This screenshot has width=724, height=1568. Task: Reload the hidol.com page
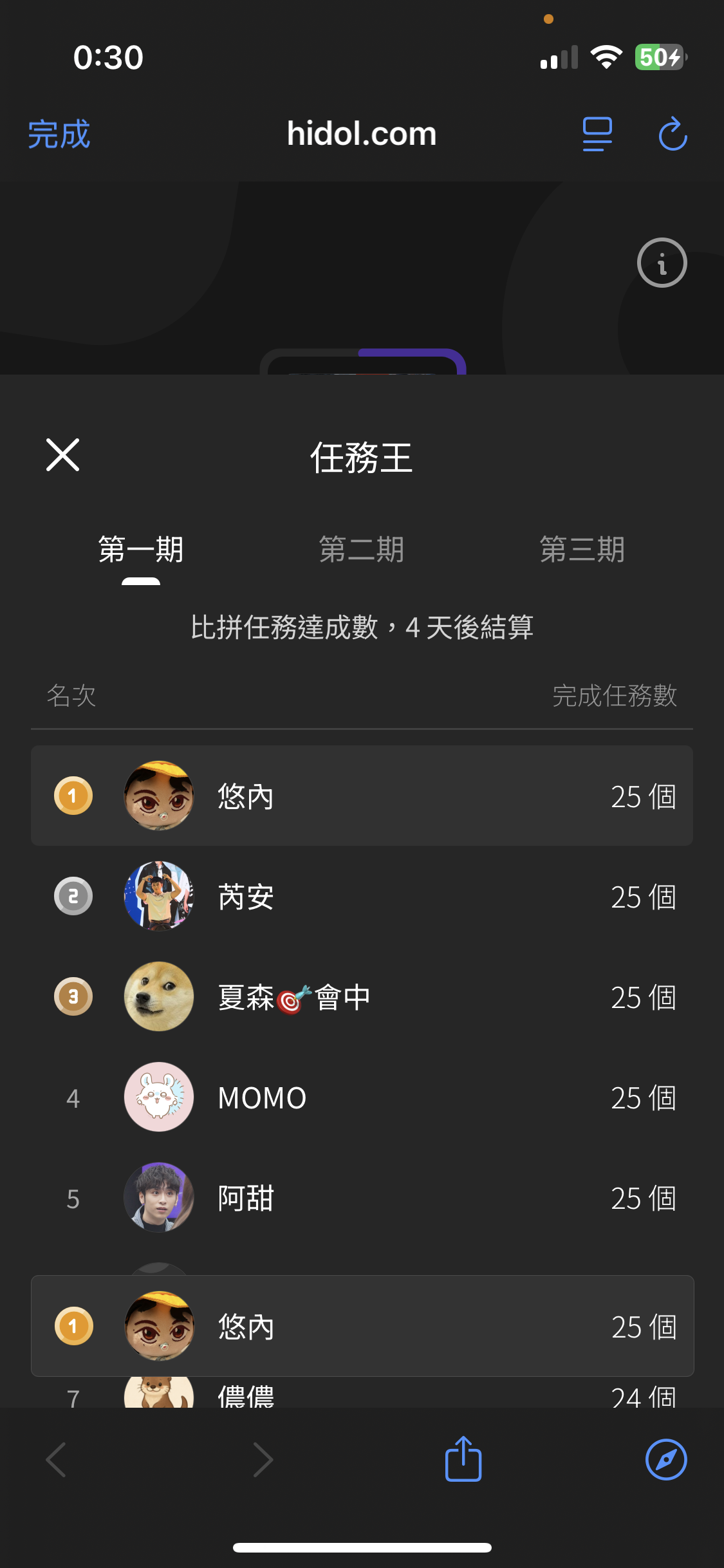(x=673, y=135)
